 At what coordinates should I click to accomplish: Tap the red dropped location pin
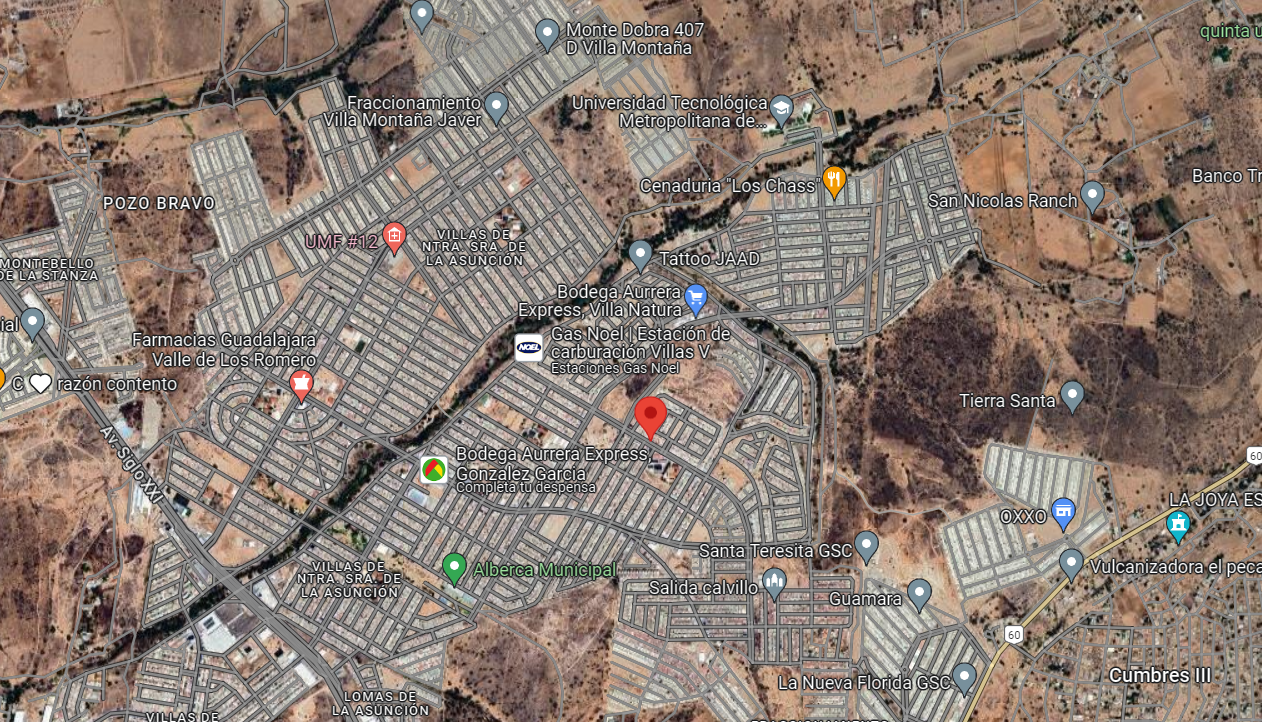point(651,416)
